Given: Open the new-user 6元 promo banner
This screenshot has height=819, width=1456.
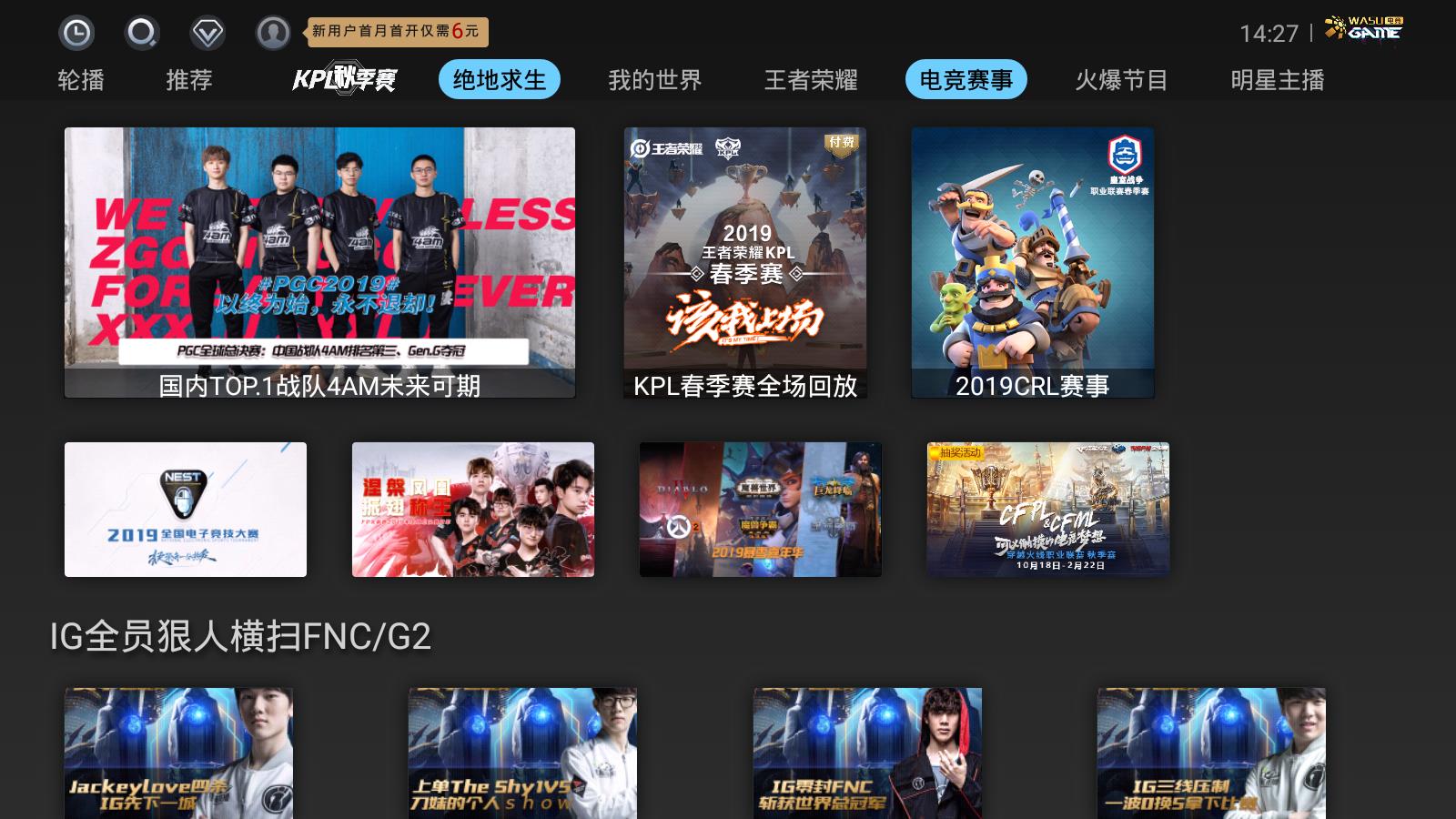Looking at the screenshot, I should (397, 32).
